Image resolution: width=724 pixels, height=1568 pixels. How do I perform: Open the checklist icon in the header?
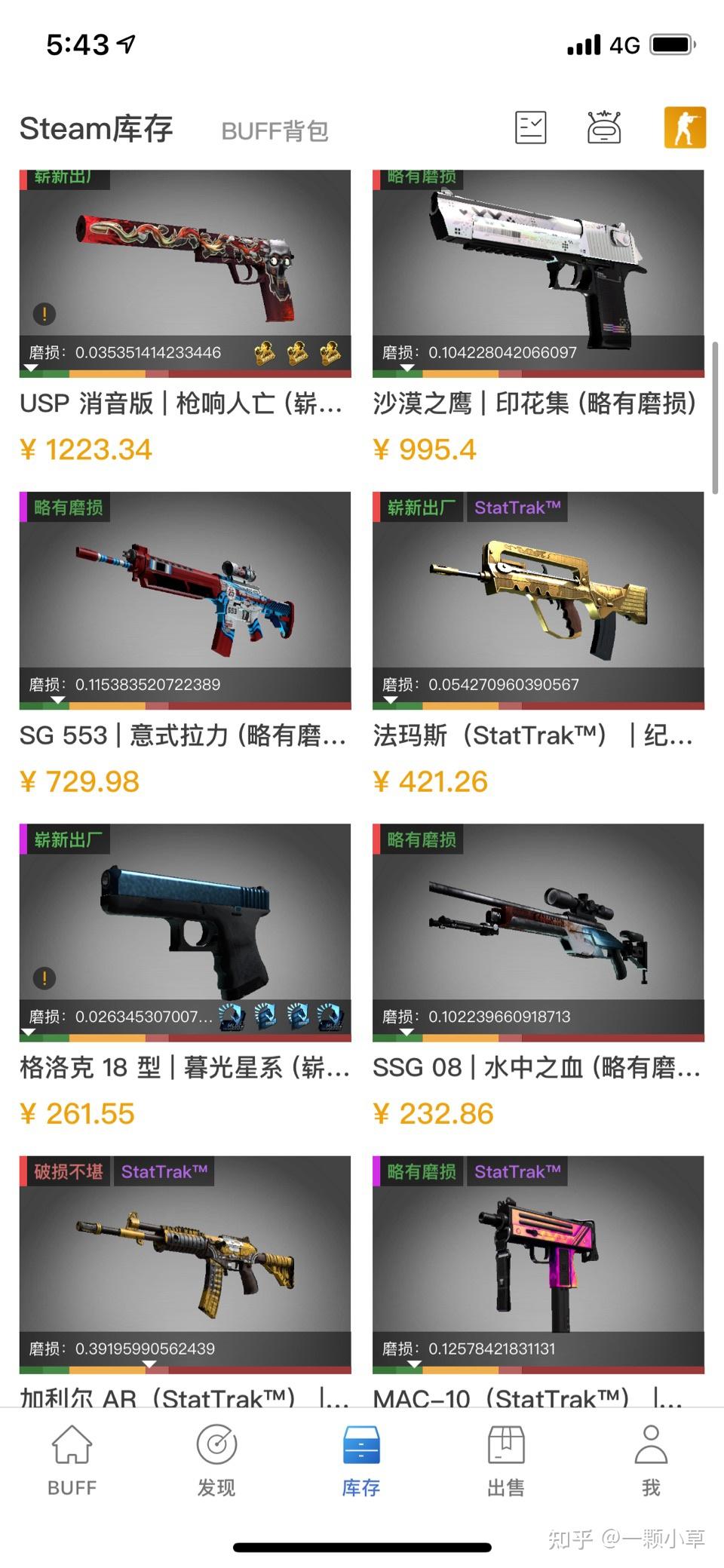pos(530,127)
